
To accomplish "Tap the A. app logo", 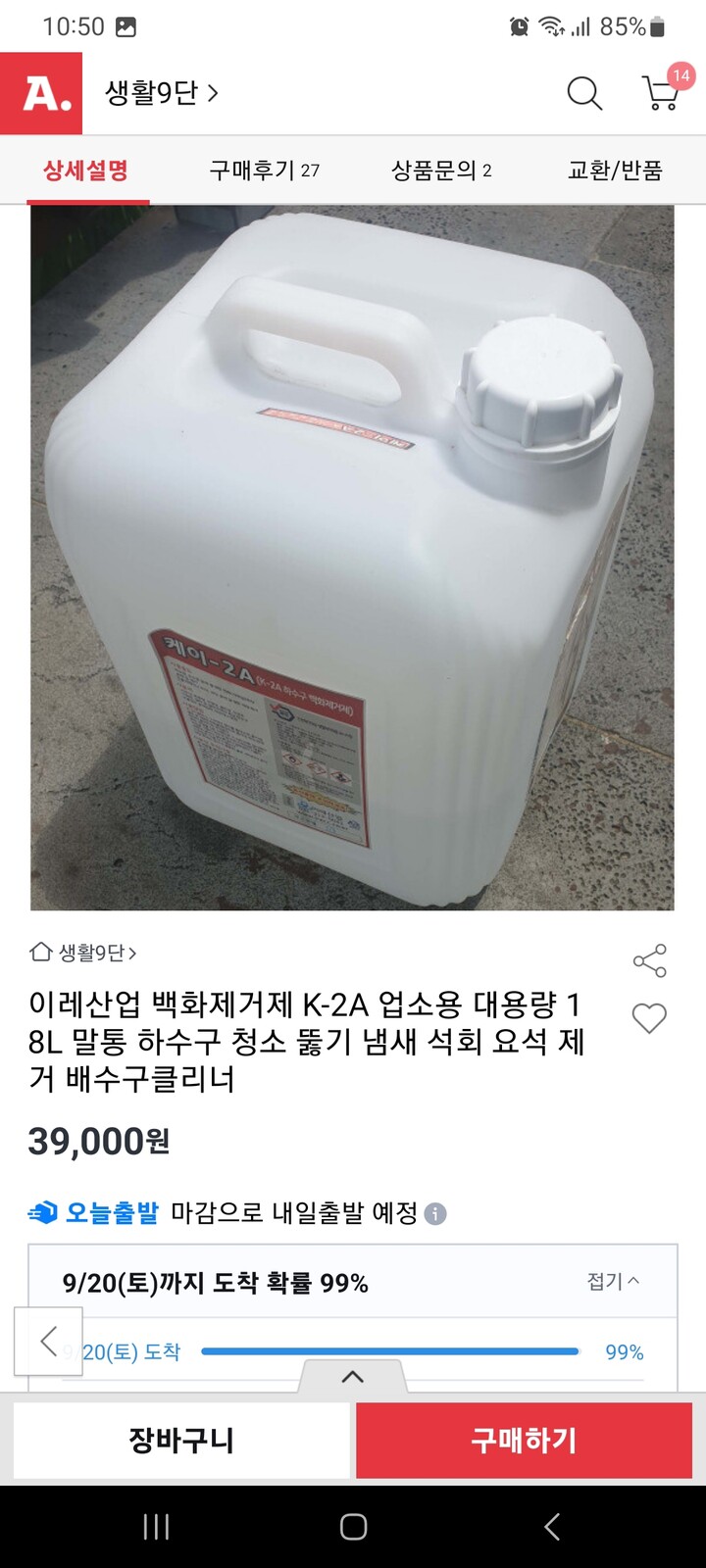I will (x=40, y=94).
